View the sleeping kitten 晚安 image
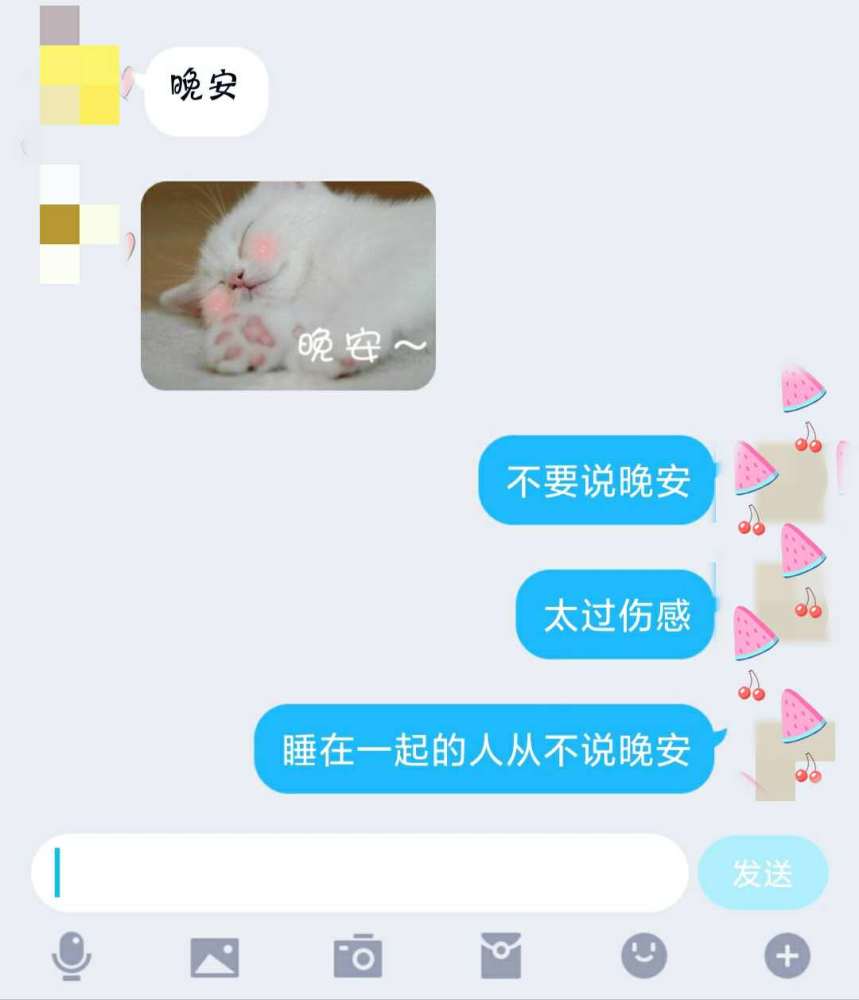 coord(288,286)
